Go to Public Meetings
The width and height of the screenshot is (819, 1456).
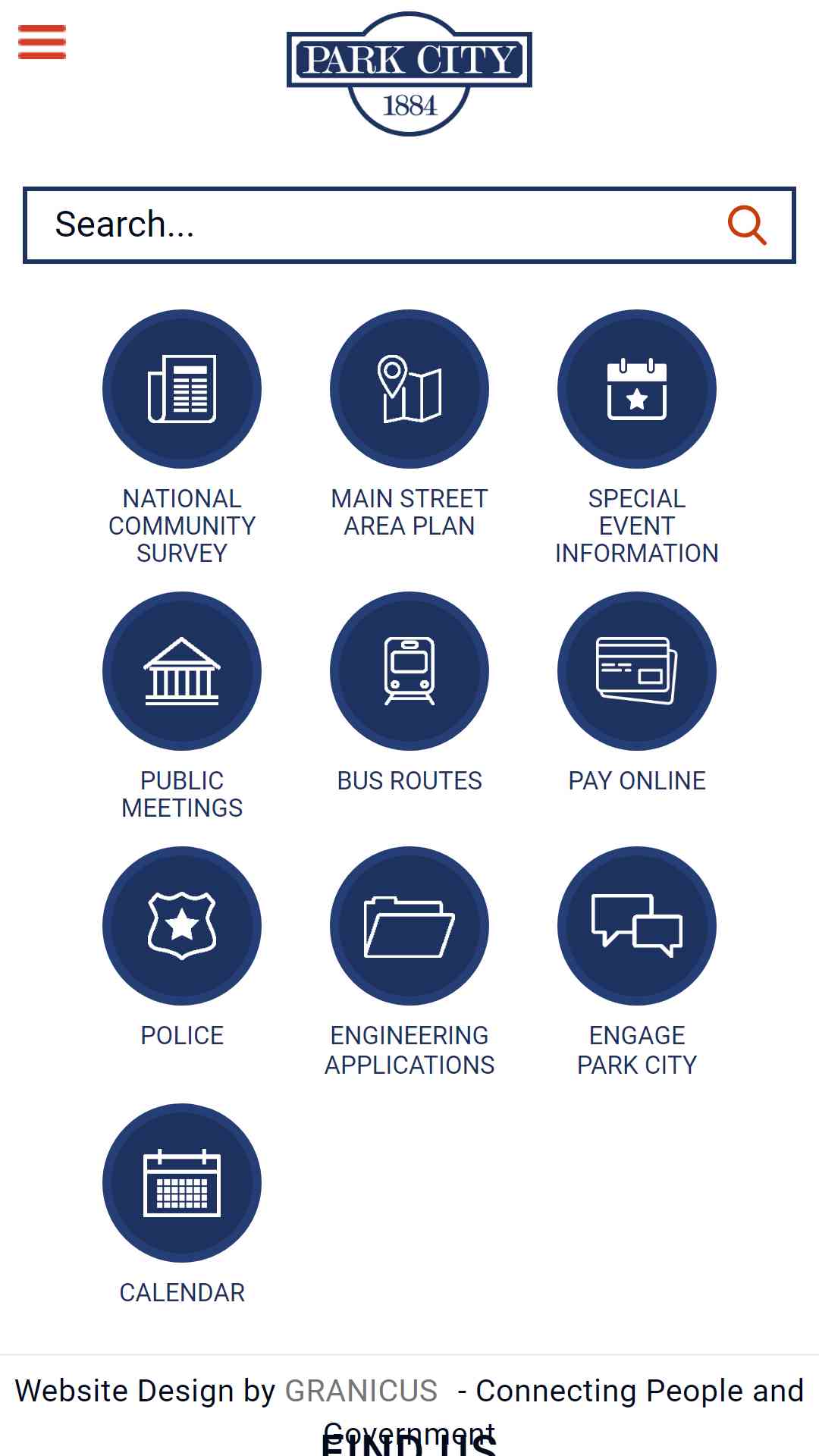coord(182,706)
